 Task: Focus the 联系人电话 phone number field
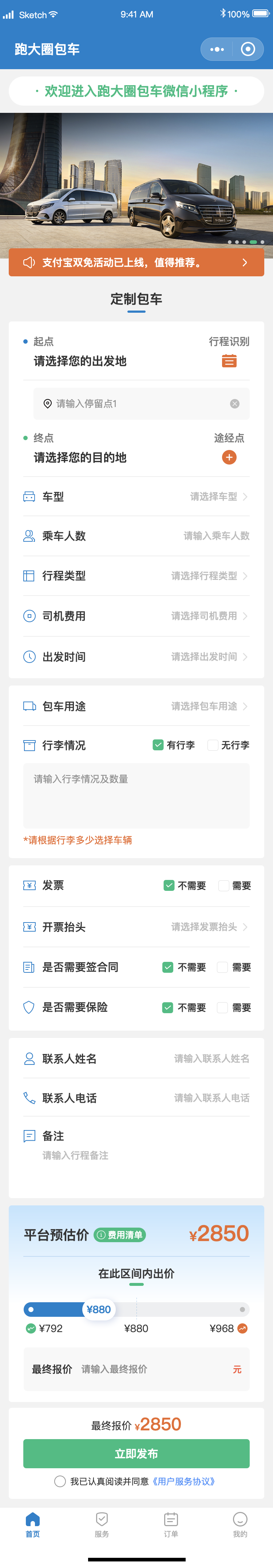tap(211, 1098)
